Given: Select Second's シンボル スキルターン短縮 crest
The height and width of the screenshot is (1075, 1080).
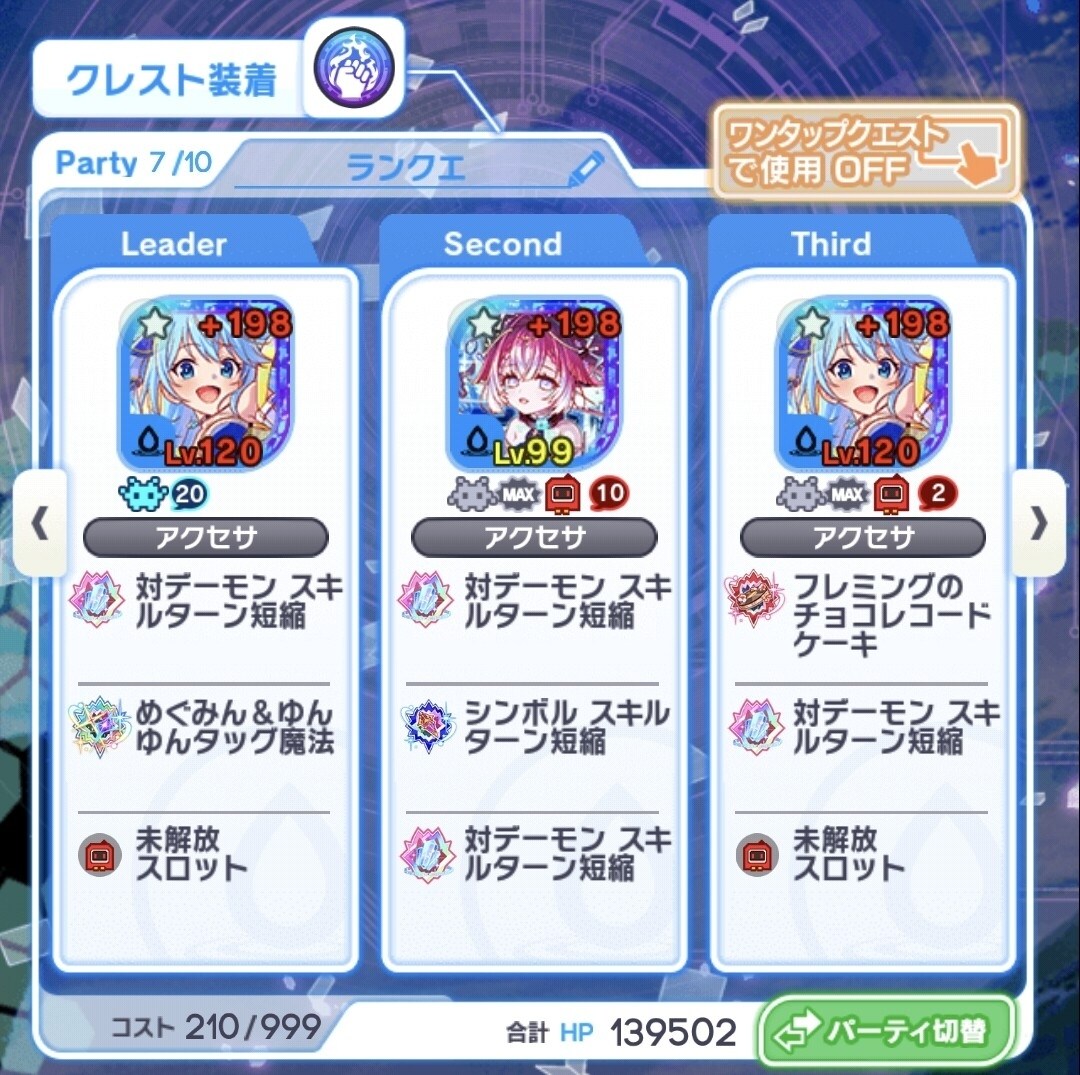Looking at the screenshot, I should (534, 728).
